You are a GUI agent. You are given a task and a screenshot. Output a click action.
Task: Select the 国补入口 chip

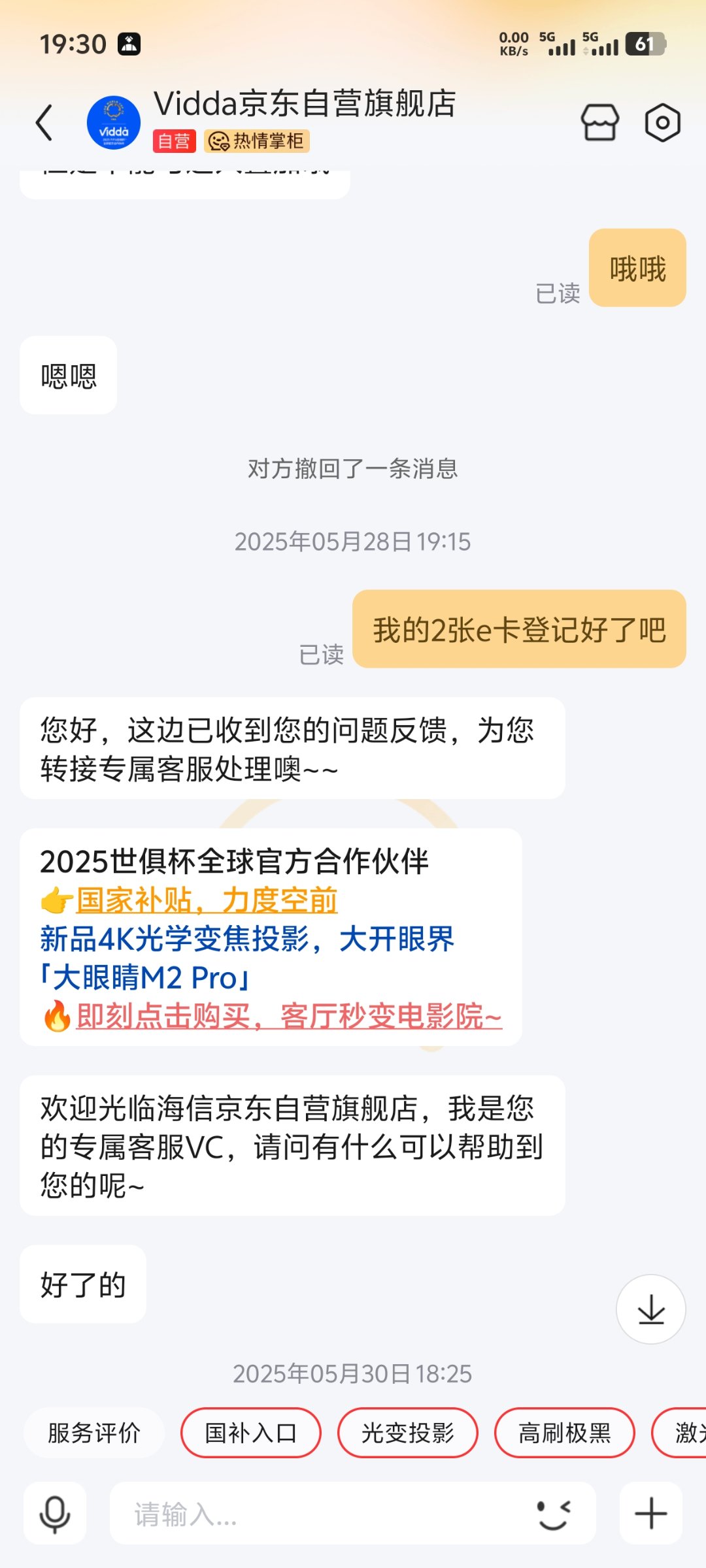tap(251, 1433)
